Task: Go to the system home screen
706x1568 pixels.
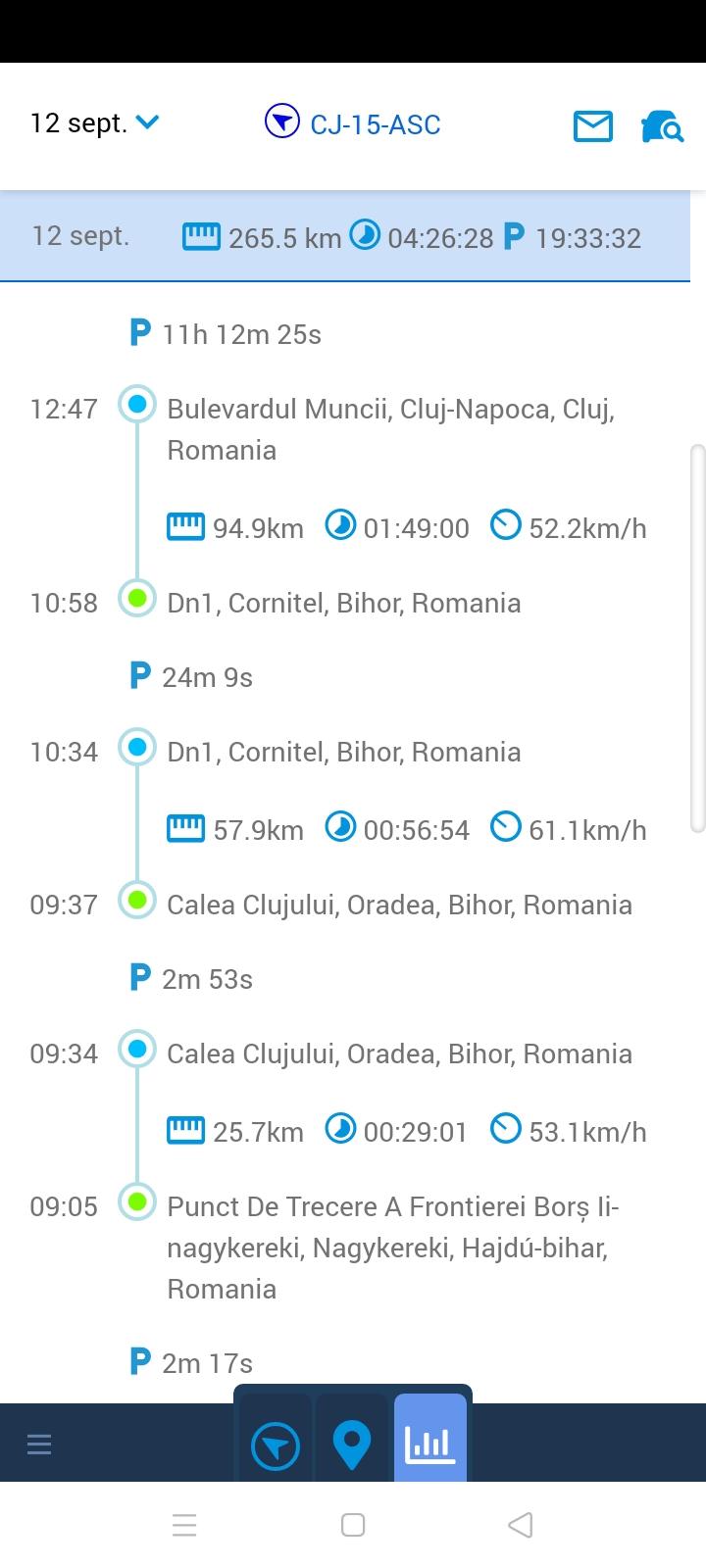Action: [x=353, y=1525]
